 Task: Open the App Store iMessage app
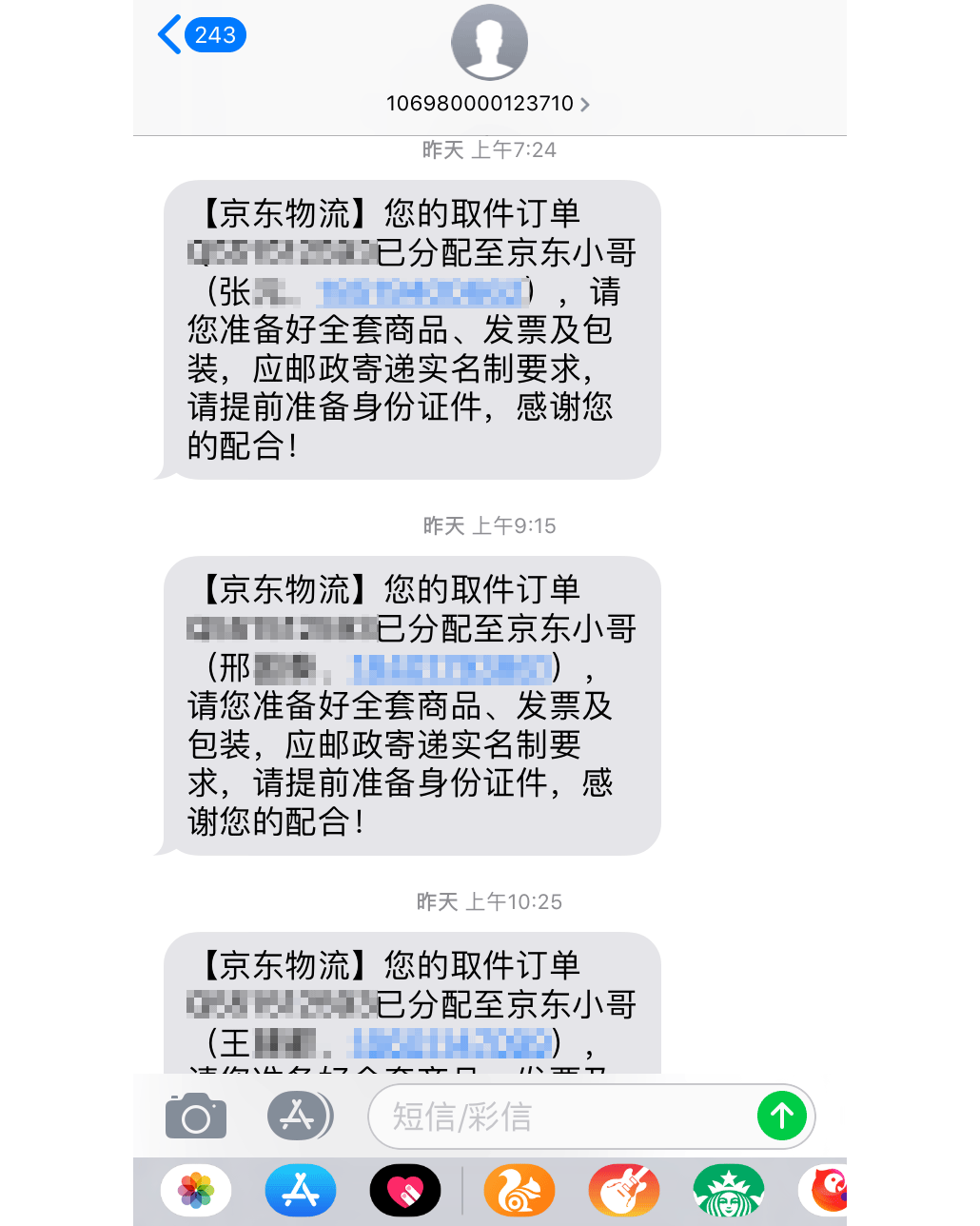pyautogui.click(x=301, y=1190)
